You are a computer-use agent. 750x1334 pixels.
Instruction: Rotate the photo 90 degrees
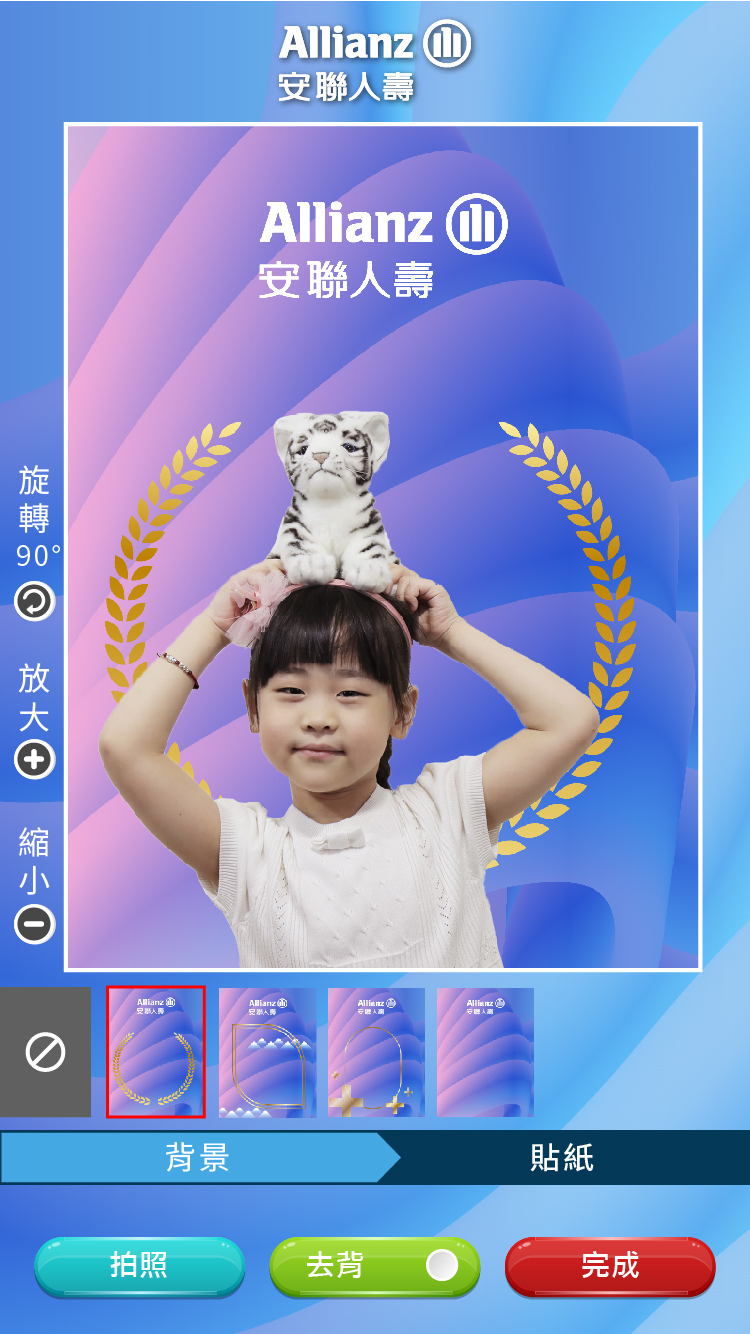(x=34, y=602)
